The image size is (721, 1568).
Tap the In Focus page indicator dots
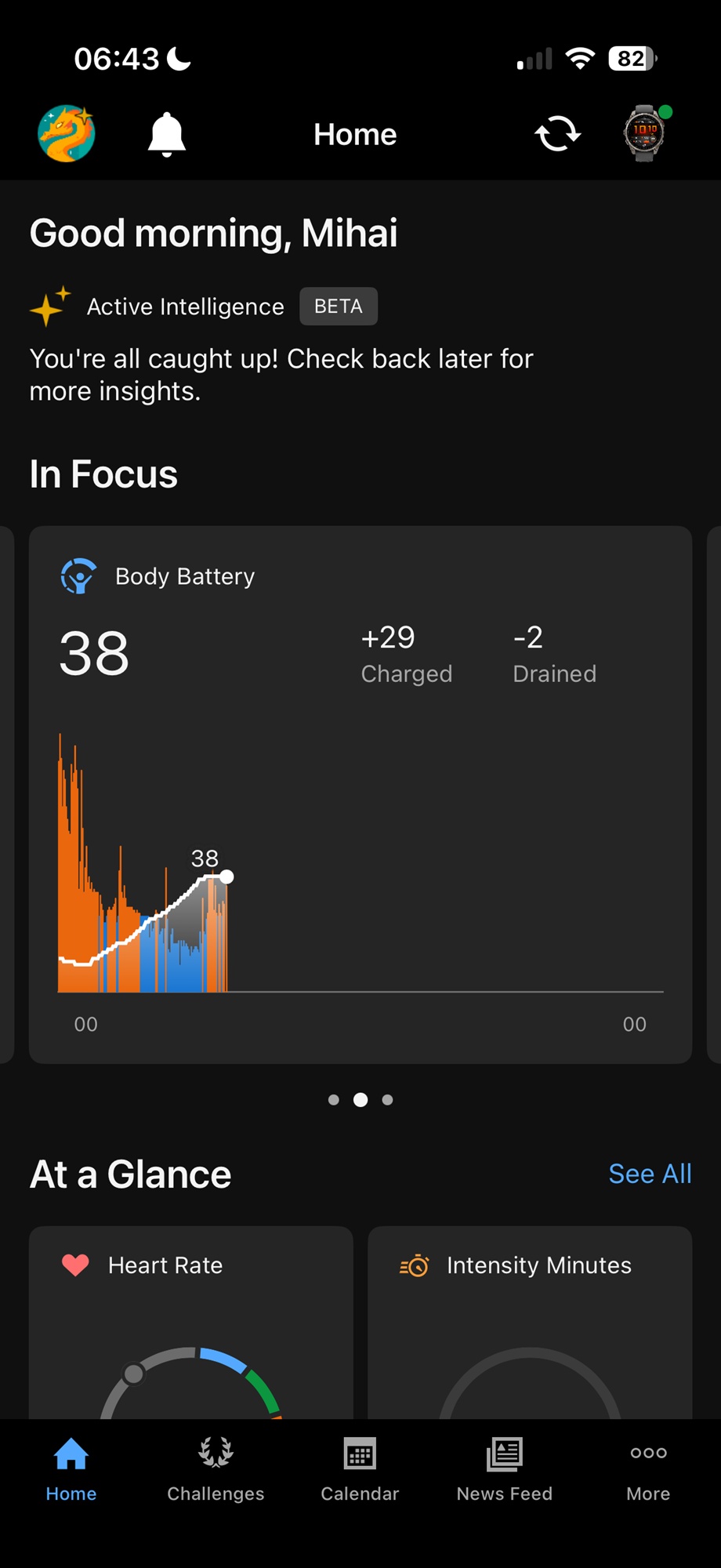click(x=360, y=1100)
